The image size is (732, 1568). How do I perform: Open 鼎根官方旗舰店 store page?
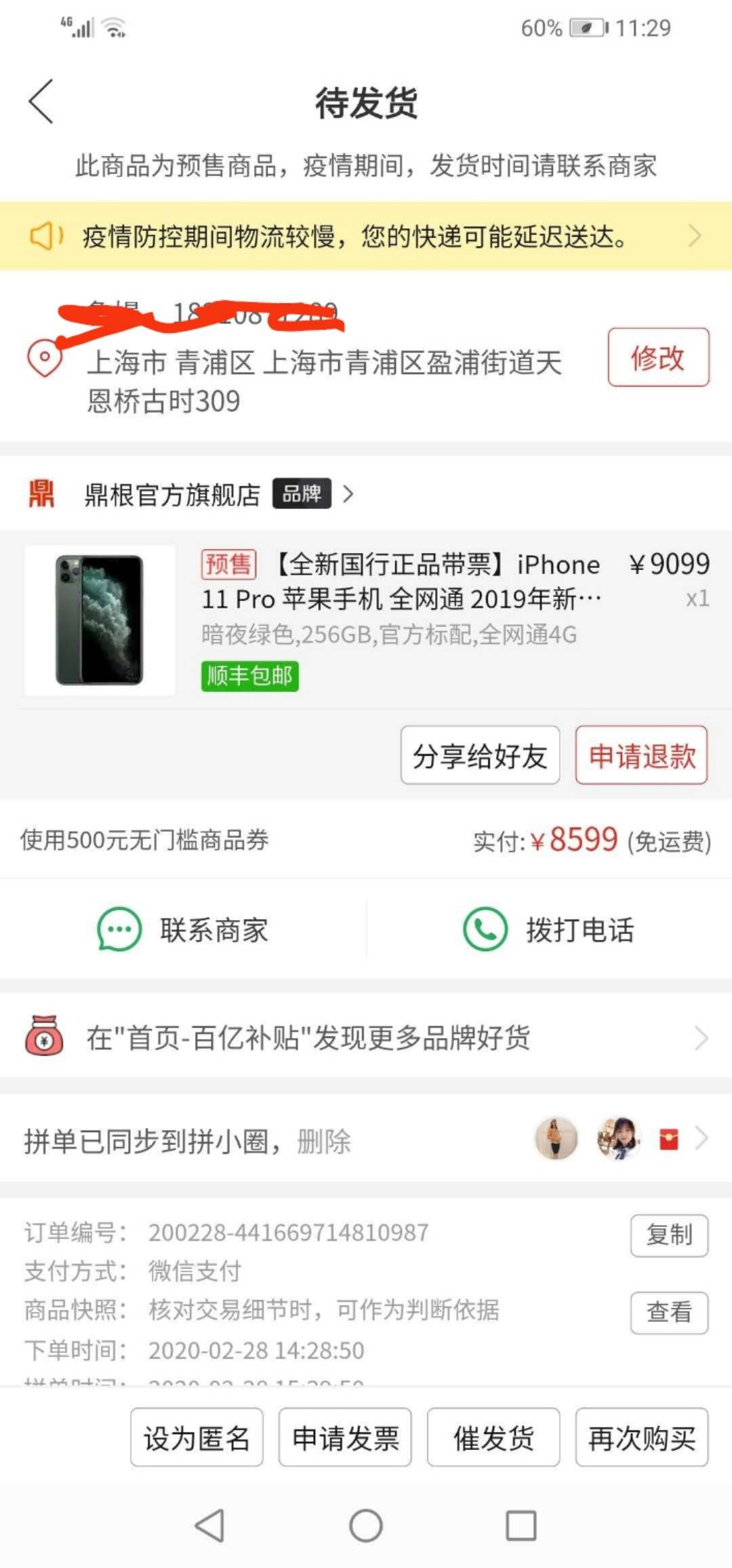point(173,494)
